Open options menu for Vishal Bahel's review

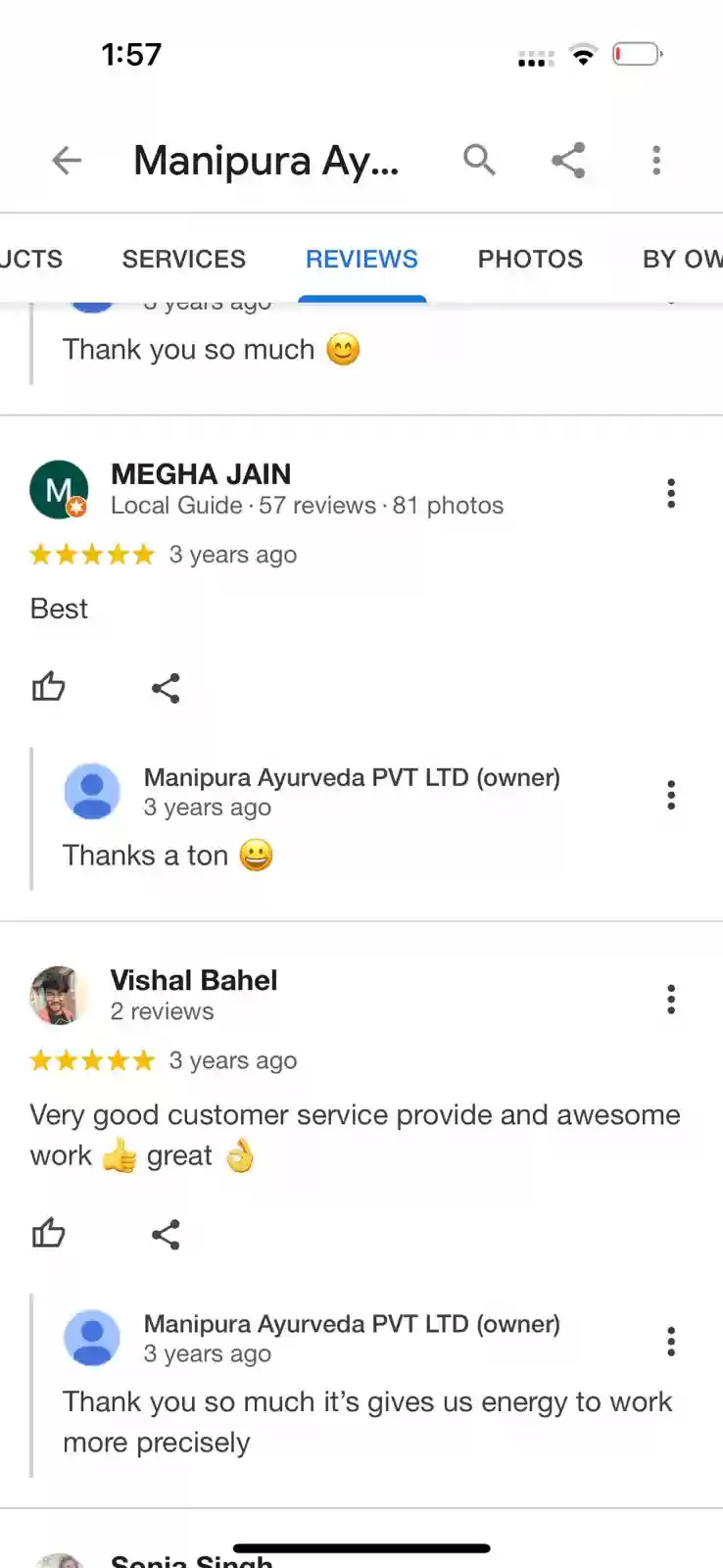click(671, 1000)
